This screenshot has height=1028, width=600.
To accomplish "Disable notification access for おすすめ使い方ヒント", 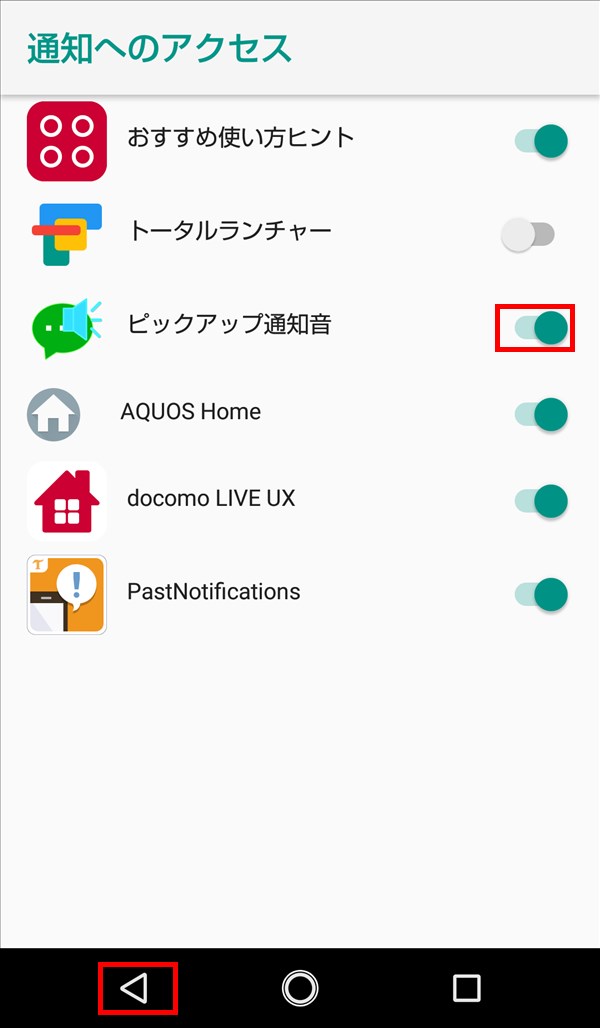I will (x=541, y=141).
